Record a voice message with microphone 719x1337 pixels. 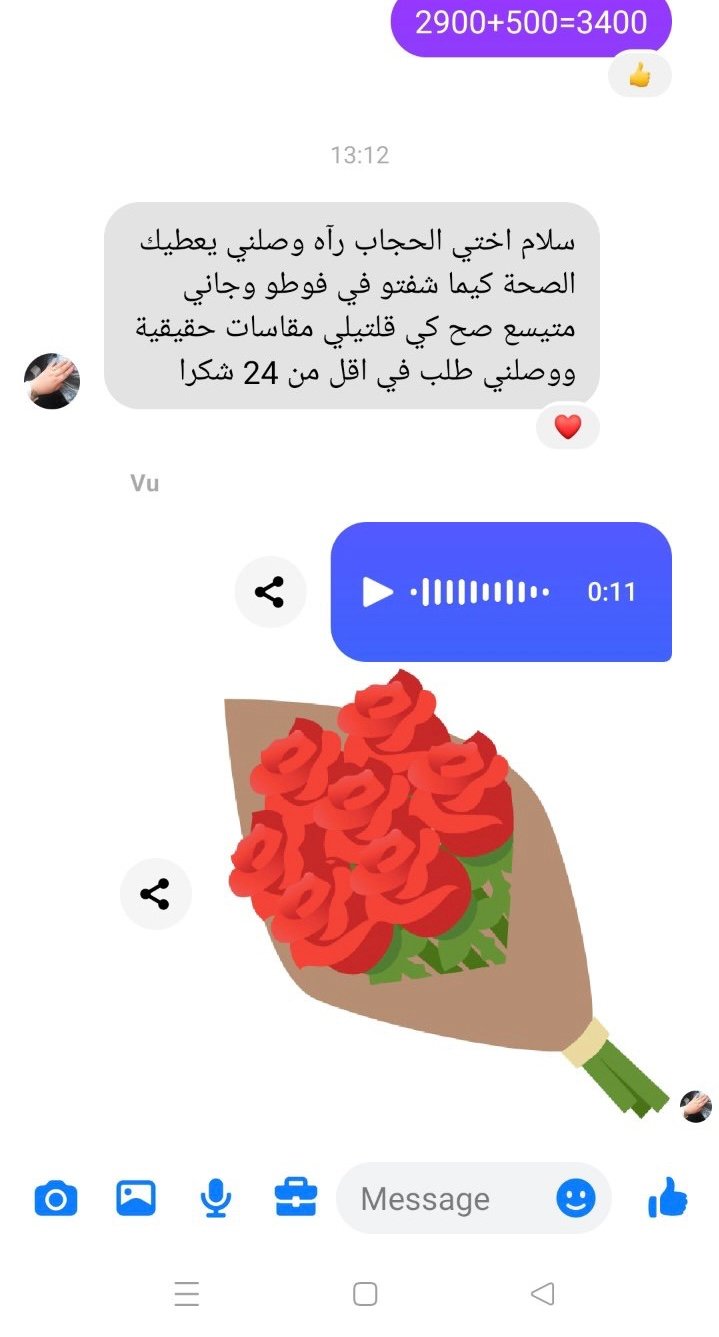pos(215,1197)
